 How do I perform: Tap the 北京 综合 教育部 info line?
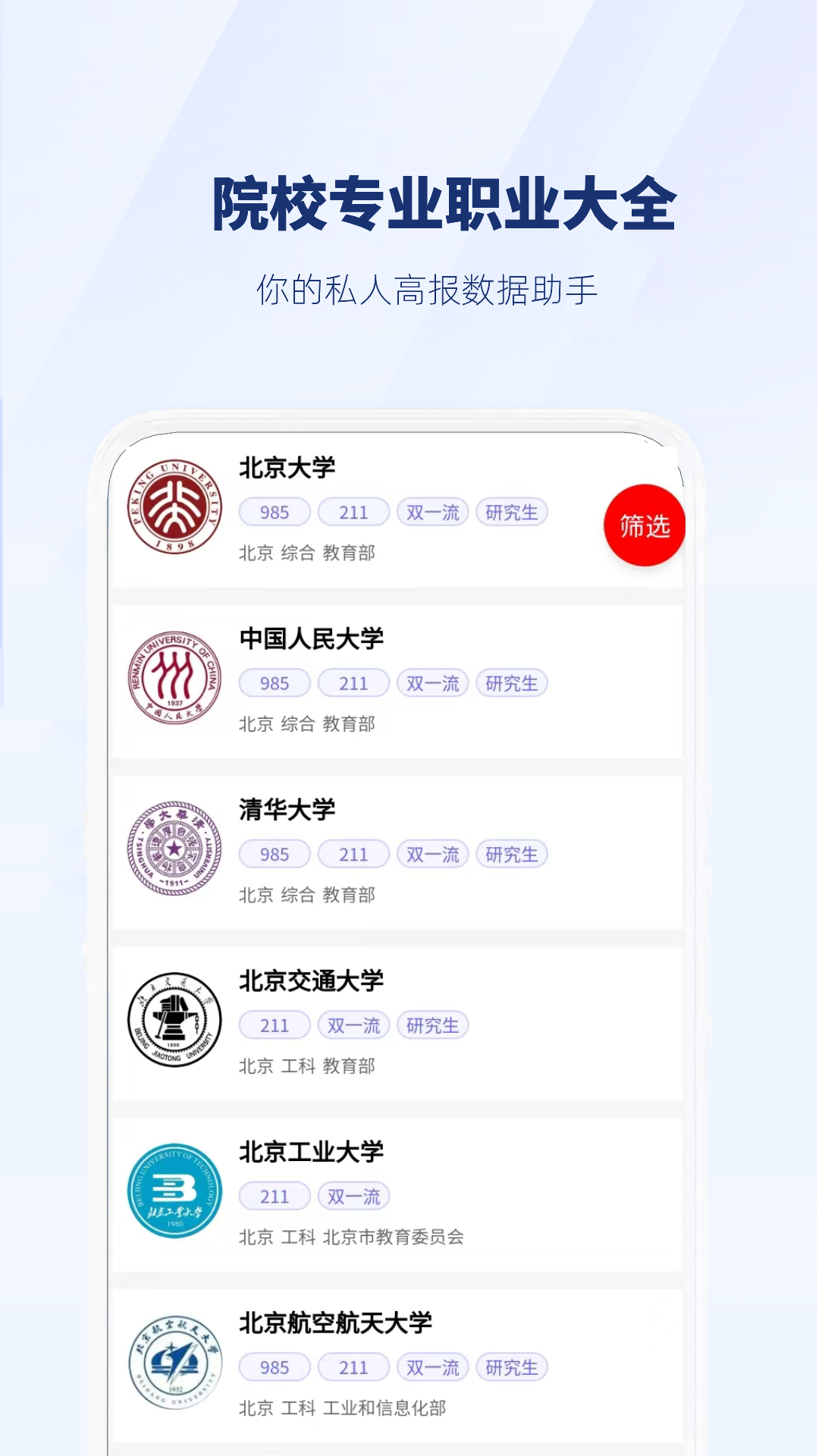coord(308,554)
